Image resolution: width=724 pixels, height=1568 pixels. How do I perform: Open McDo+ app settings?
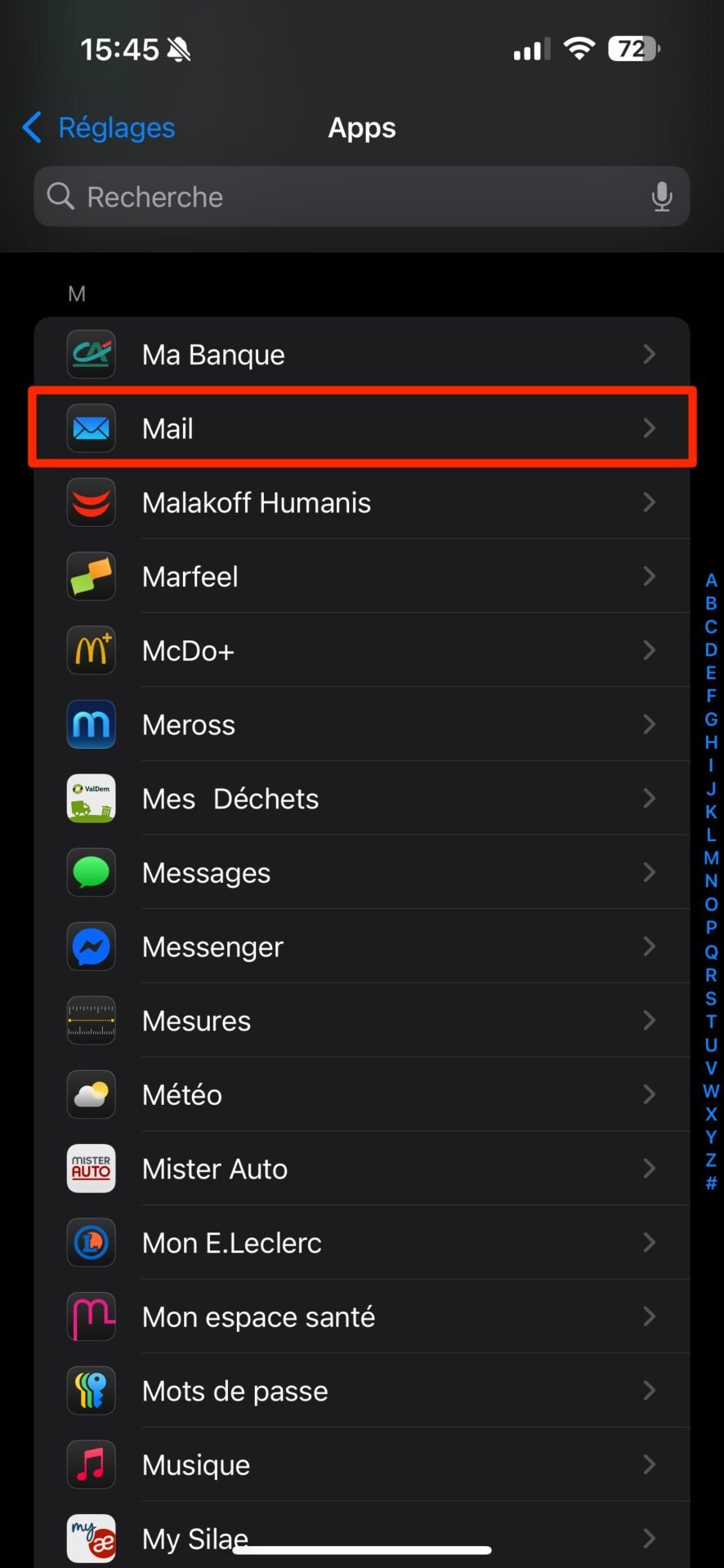362,651
